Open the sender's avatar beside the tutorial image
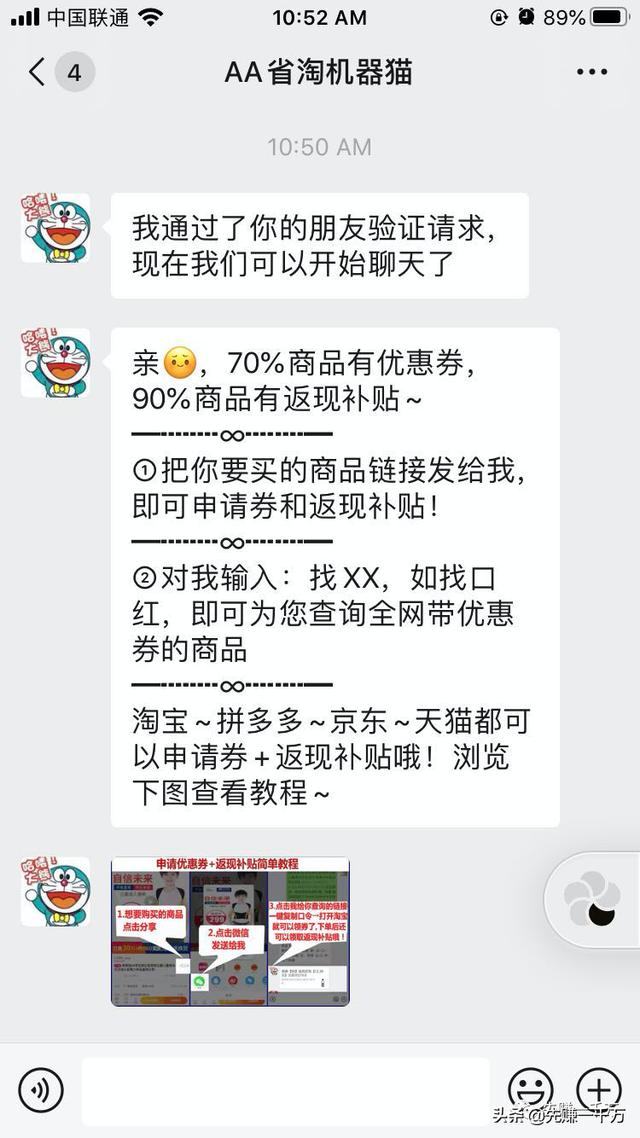 tap(56, 891)
